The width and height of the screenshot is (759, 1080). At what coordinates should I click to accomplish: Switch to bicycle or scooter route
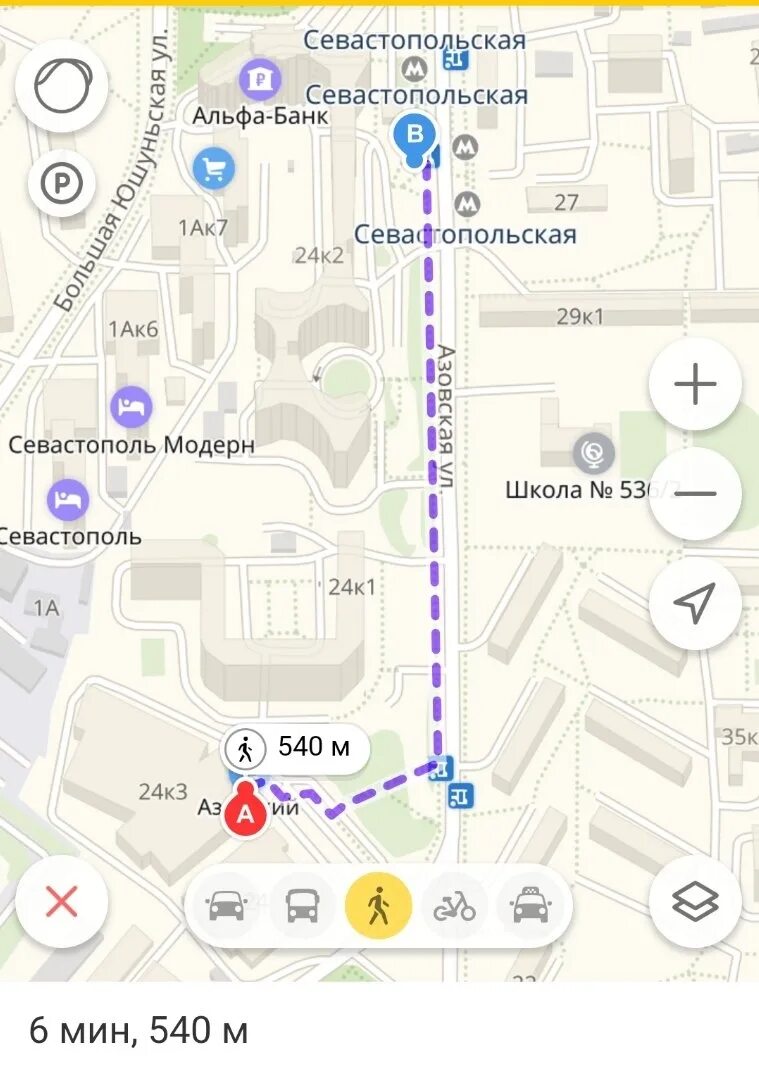455,906
